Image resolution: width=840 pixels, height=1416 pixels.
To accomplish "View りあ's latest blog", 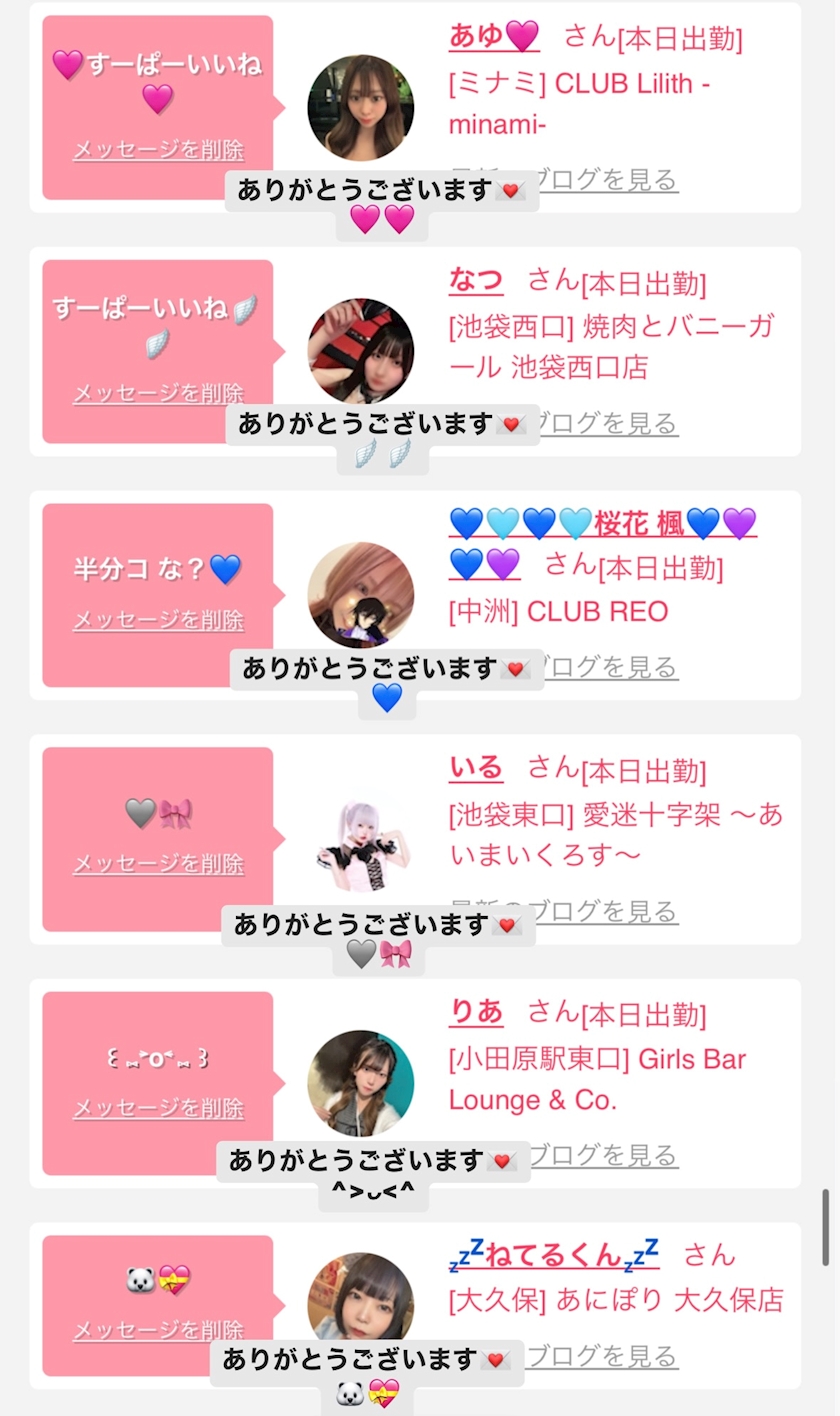I will [605, 1156].
